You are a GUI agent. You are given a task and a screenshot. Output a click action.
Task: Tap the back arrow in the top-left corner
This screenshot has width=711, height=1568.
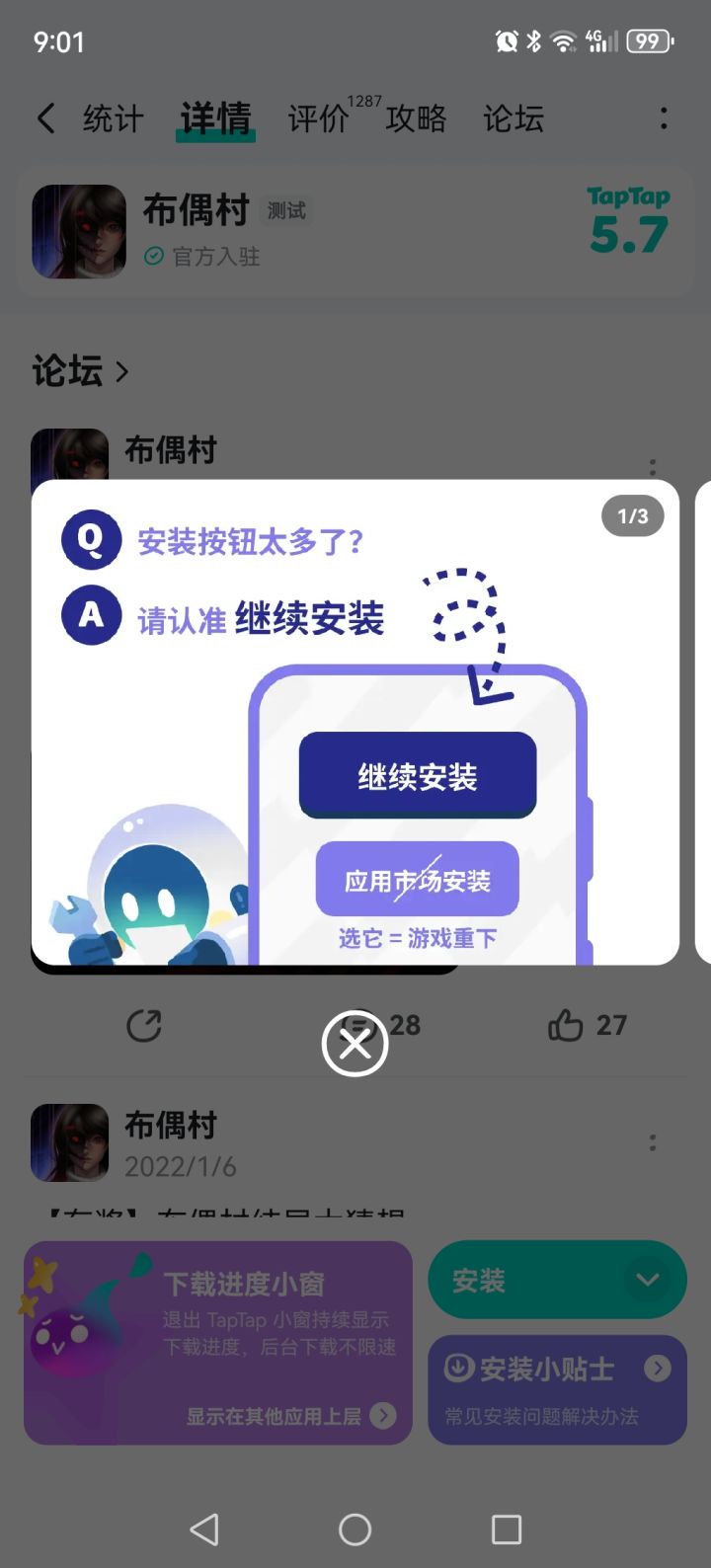(45, 118)
